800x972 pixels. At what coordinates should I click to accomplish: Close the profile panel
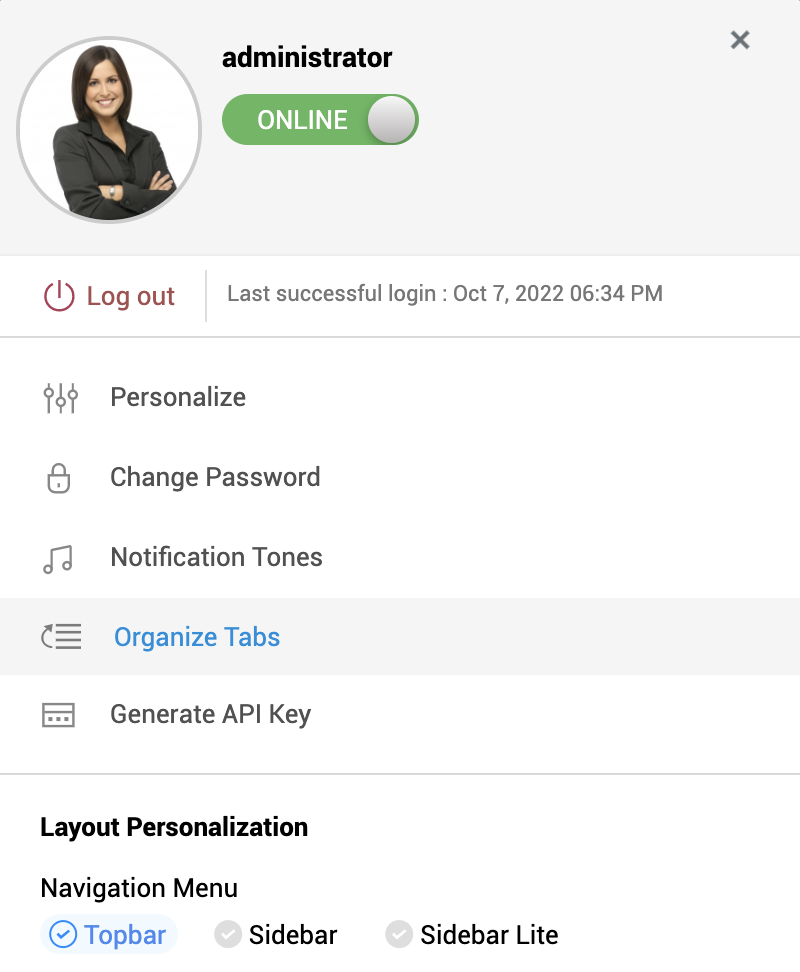740,40
